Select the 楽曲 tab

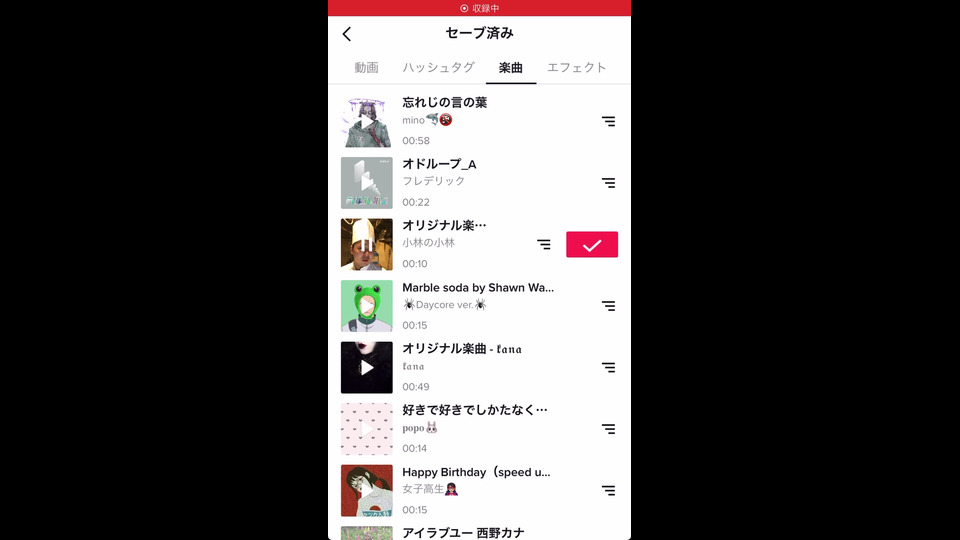[511, 68]
